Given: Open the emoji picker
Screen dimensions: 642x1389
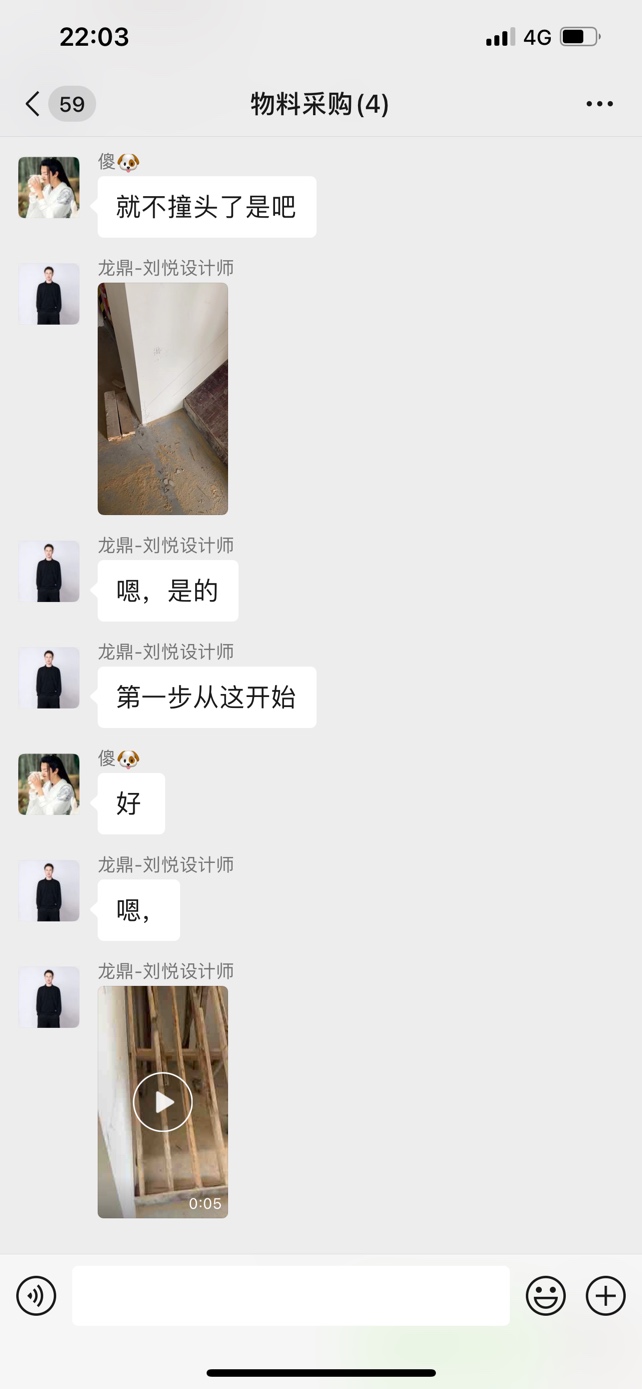Looking at the screenshot, I should pyautogui.click(x=546, y=1296).
